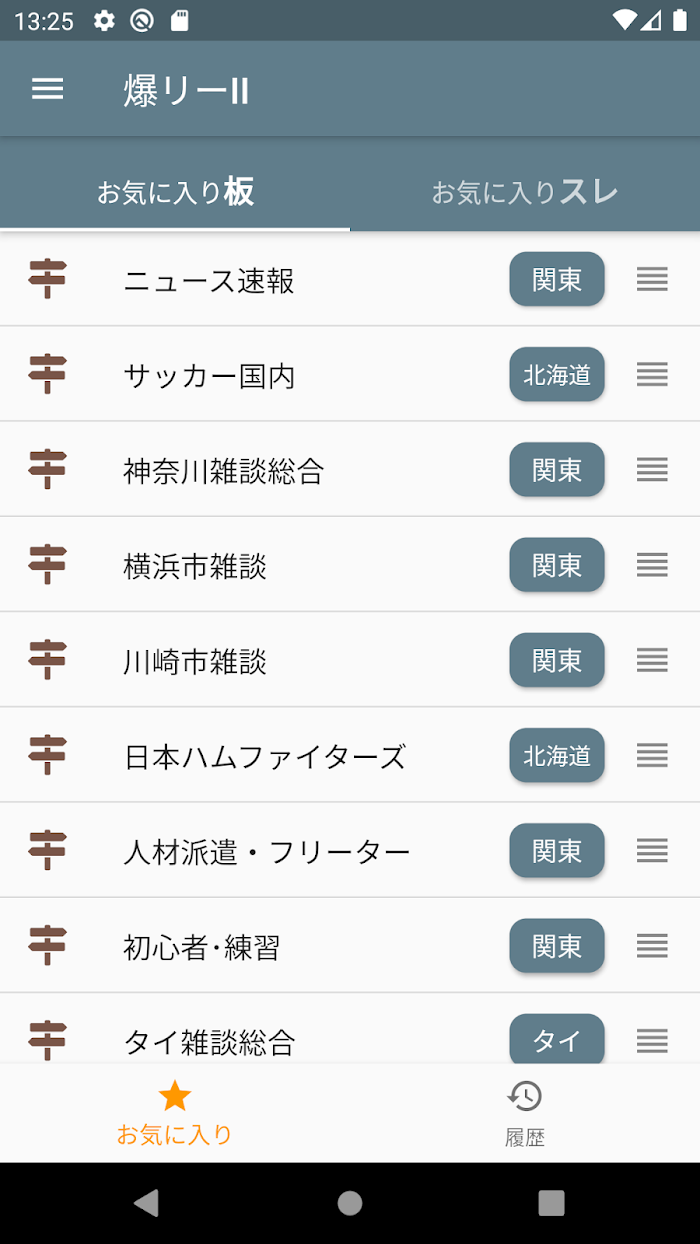Open the 初心者・練習 board
Screen dimensions: 700x1244
(350, 946)
